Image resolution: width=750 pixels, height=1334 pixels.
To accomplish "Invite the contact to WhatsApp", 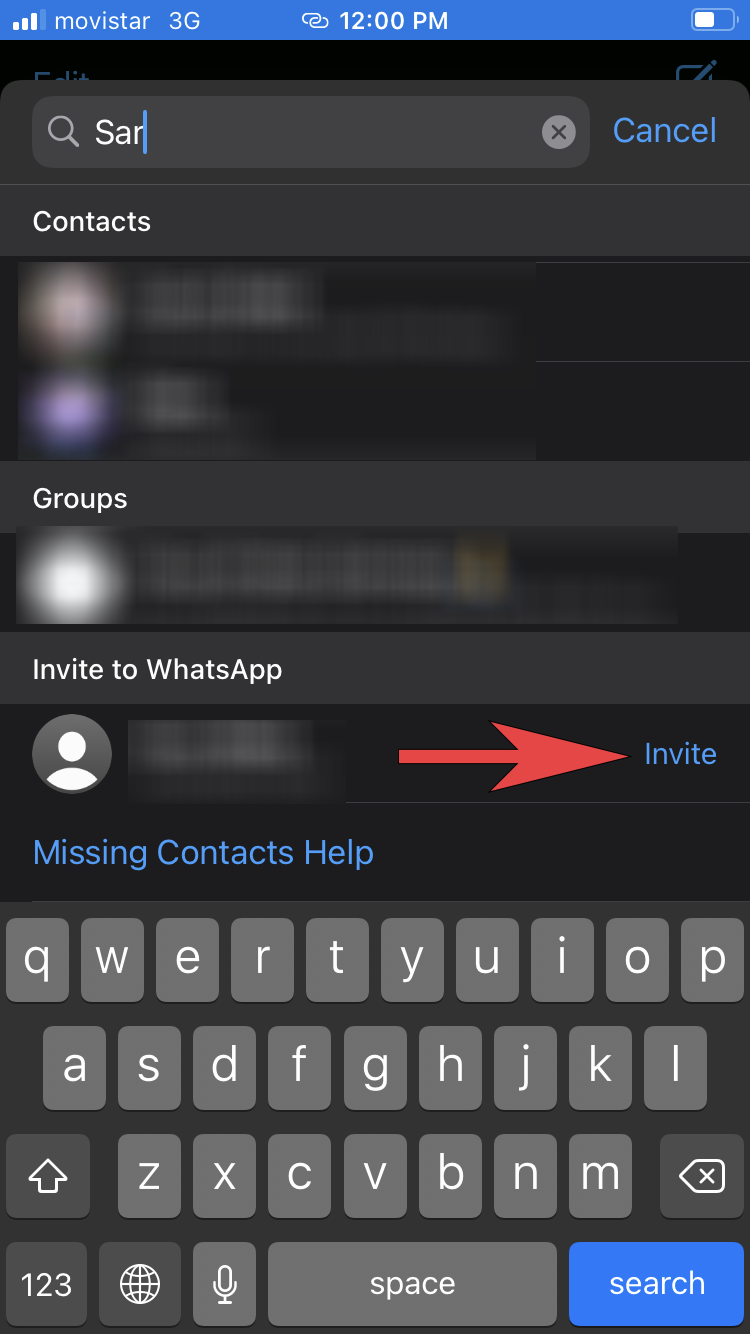I will click(x=681, y=754).
